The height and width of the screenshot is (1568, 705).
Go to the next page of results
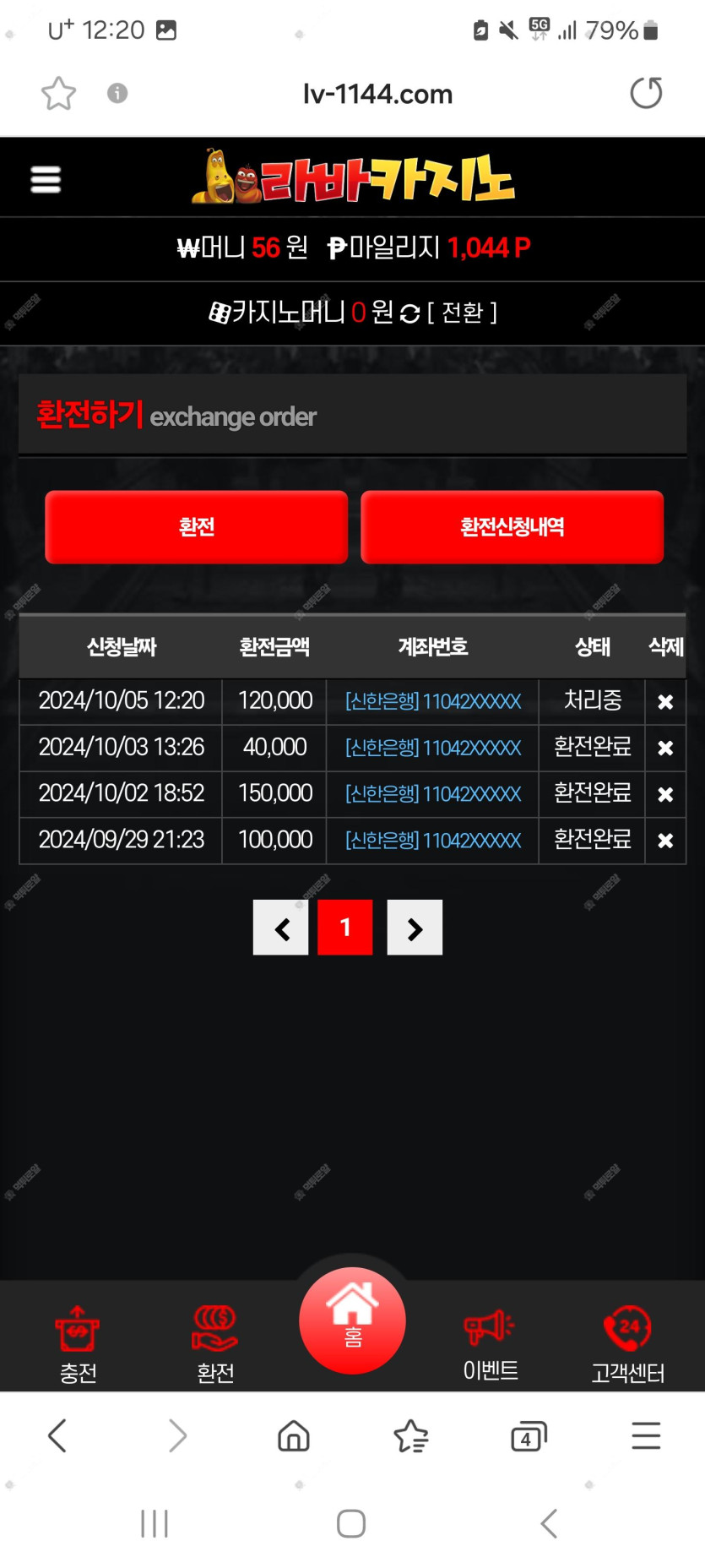pyautogui.click(x=415, y=928)
